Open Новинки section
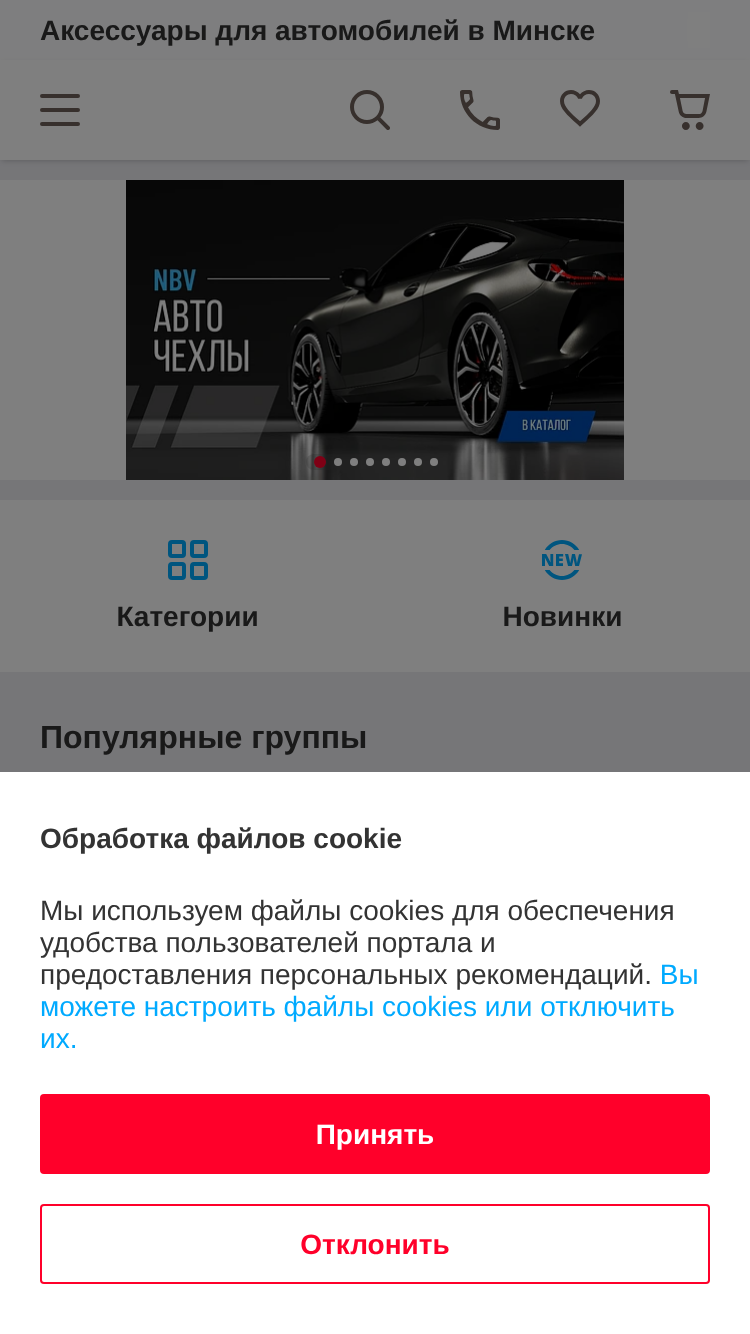The width and height of the screenshot is (750, 1334). (x=562, y=586)
